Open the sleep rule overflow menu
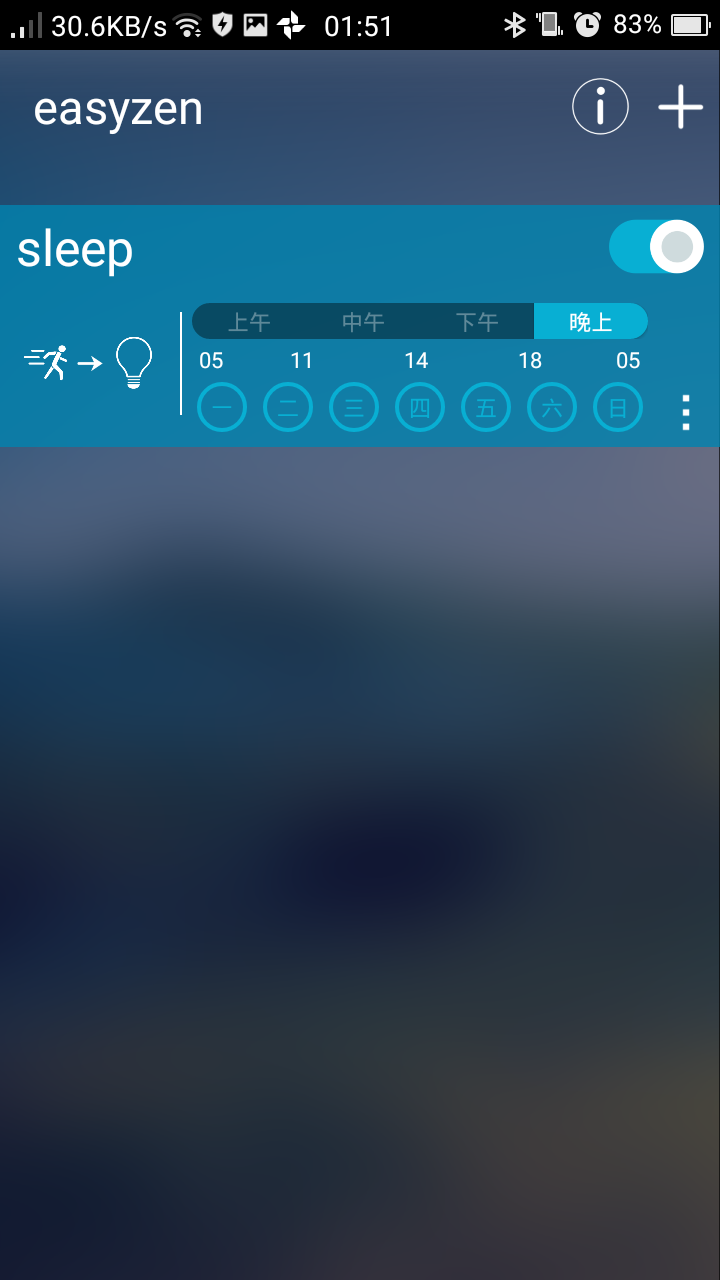This screenshot has height=1280, width=720. coord(686,412)
